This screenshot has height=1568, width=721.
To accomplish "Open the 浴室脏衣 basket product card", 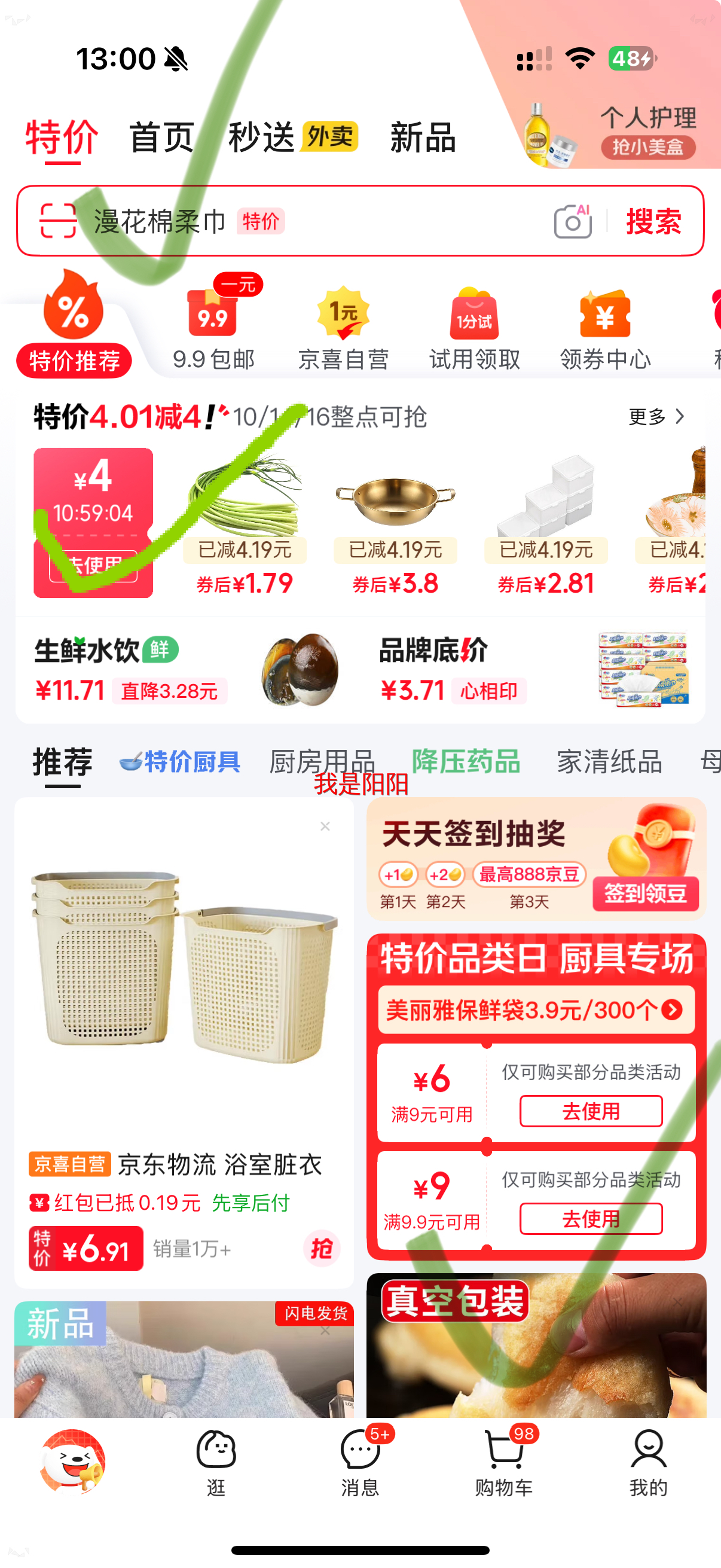I will point(184,1004).
